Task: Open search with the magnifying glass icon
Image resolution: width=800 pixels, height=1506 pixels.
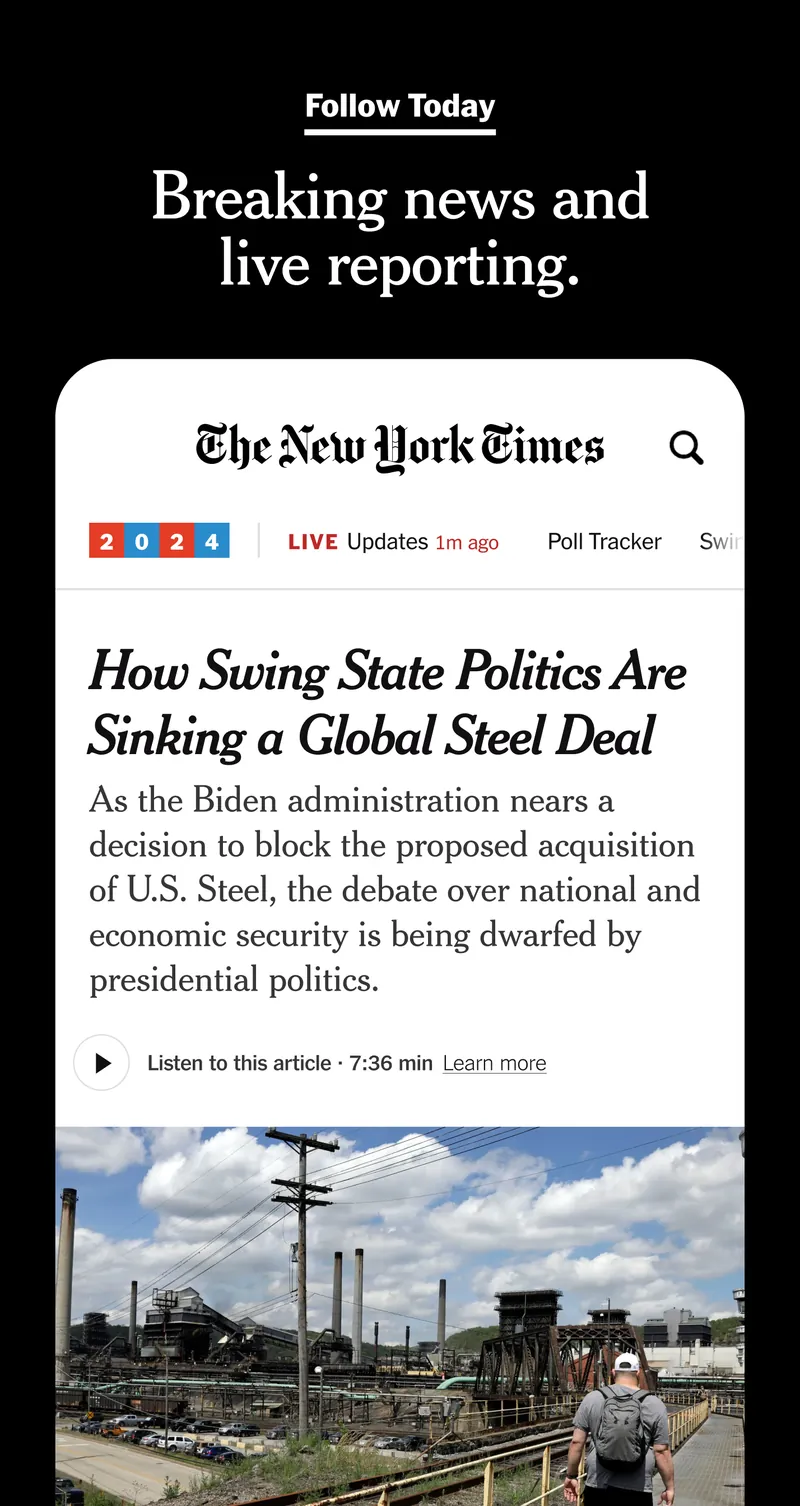Action: pos(686,448)
